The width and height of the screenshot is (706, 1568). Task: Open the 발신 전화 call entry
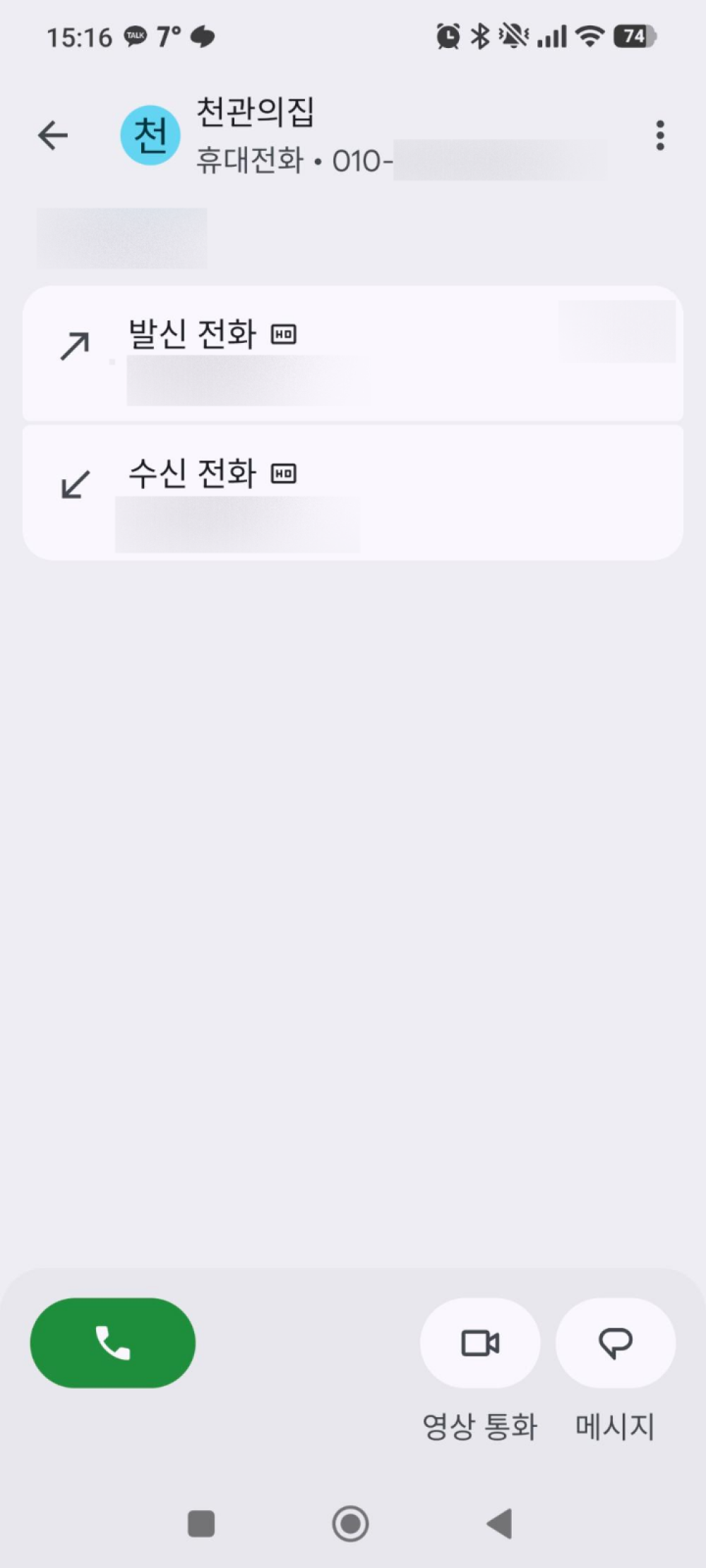pos(353,353)
